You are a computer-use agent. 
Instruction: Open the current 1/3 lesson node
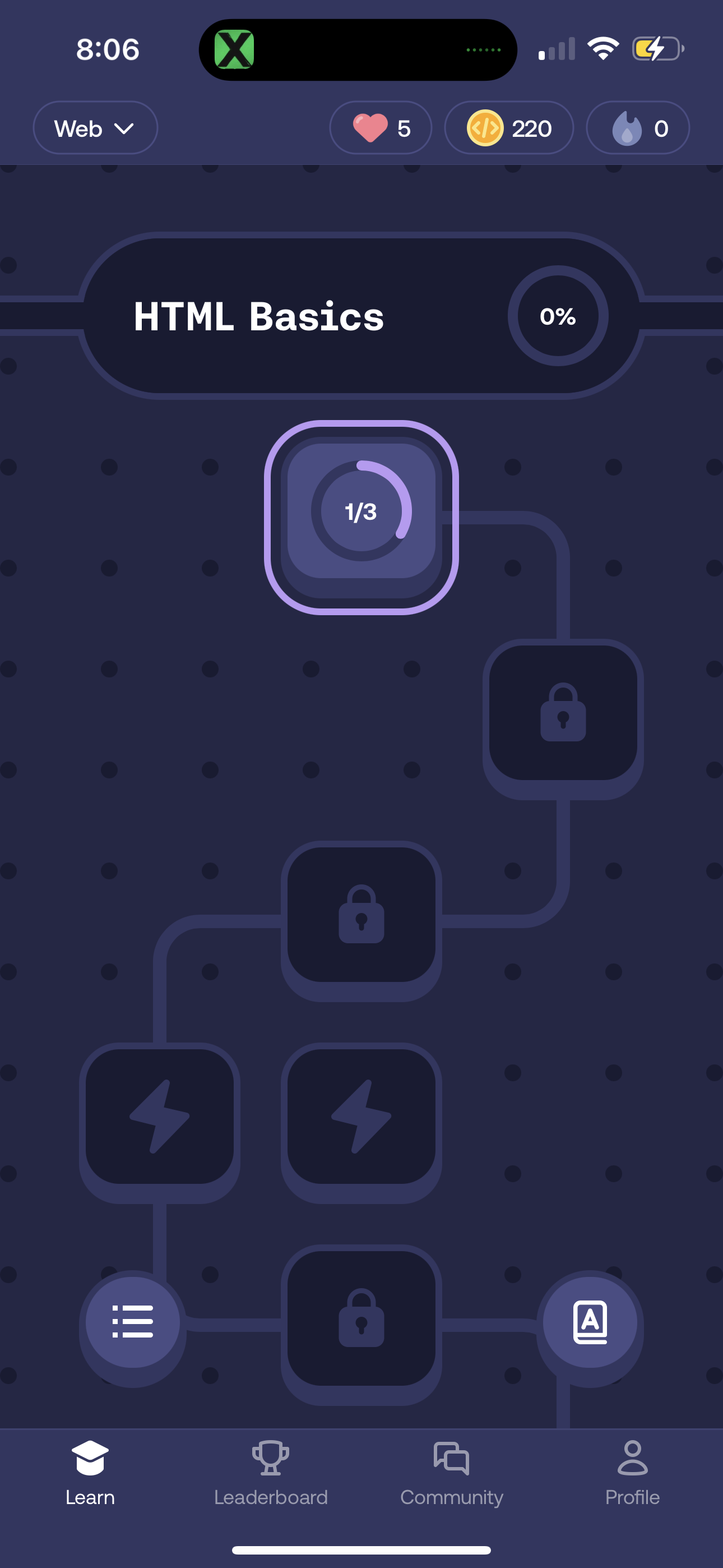(361, 514)
